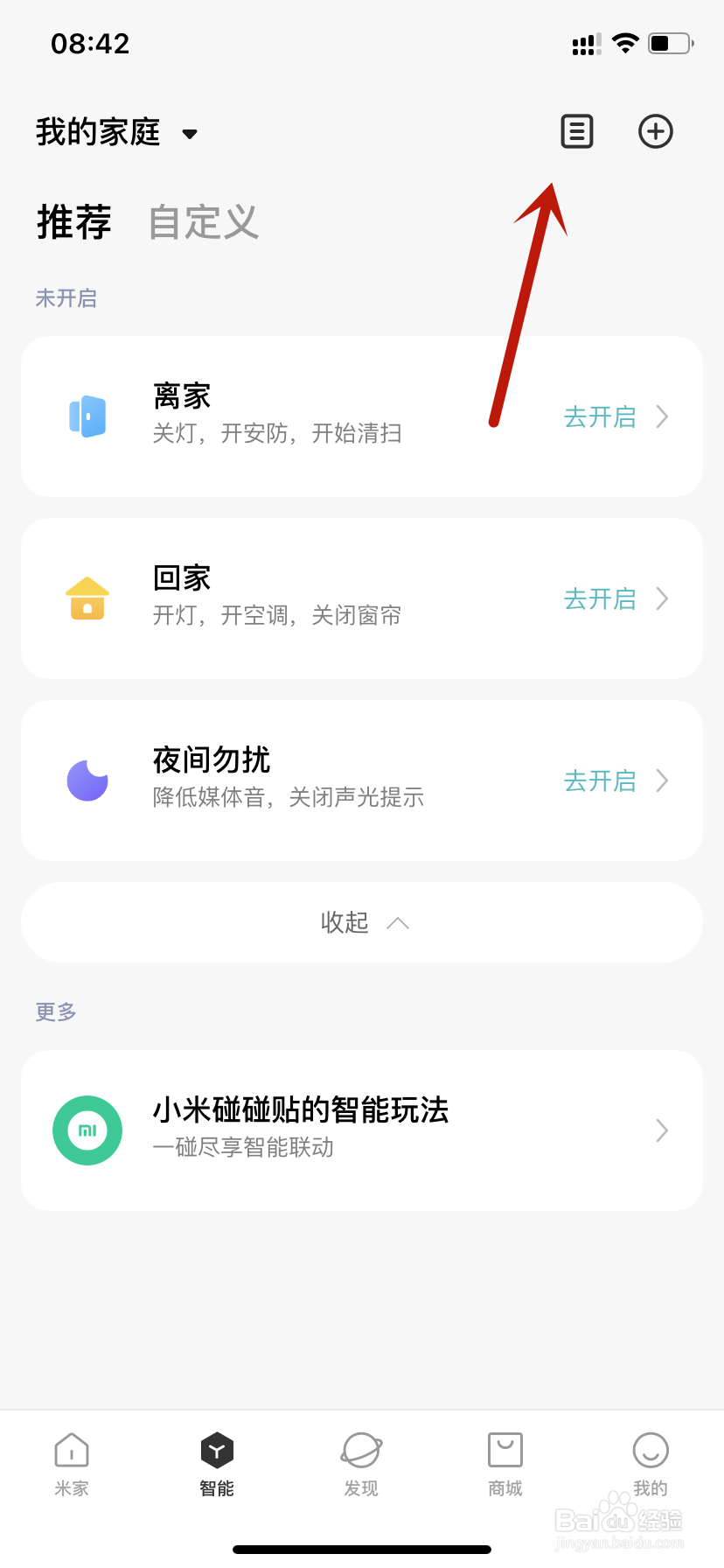Enable the 离家 scene via 去开启
This screenshot has width=724, height=1568.
point(615,417)
